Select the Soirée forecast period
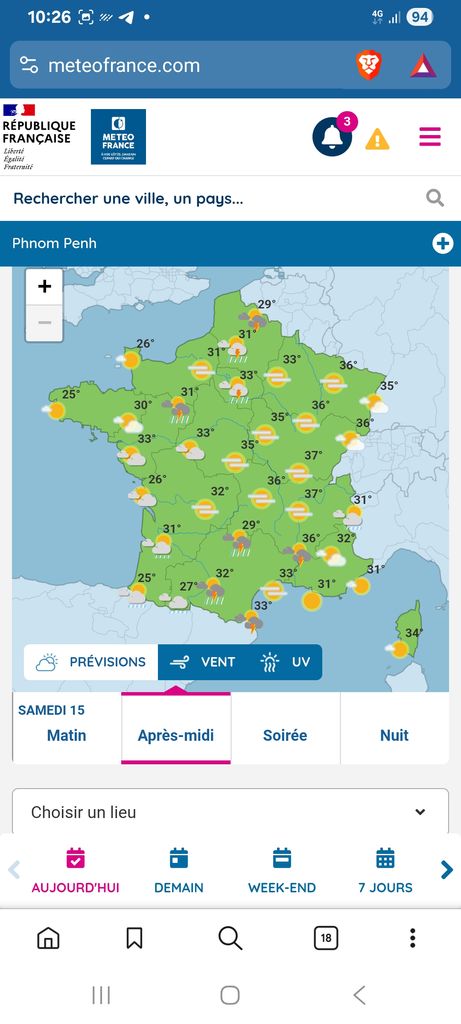The image size is (461, 1024). coord(285,735)
